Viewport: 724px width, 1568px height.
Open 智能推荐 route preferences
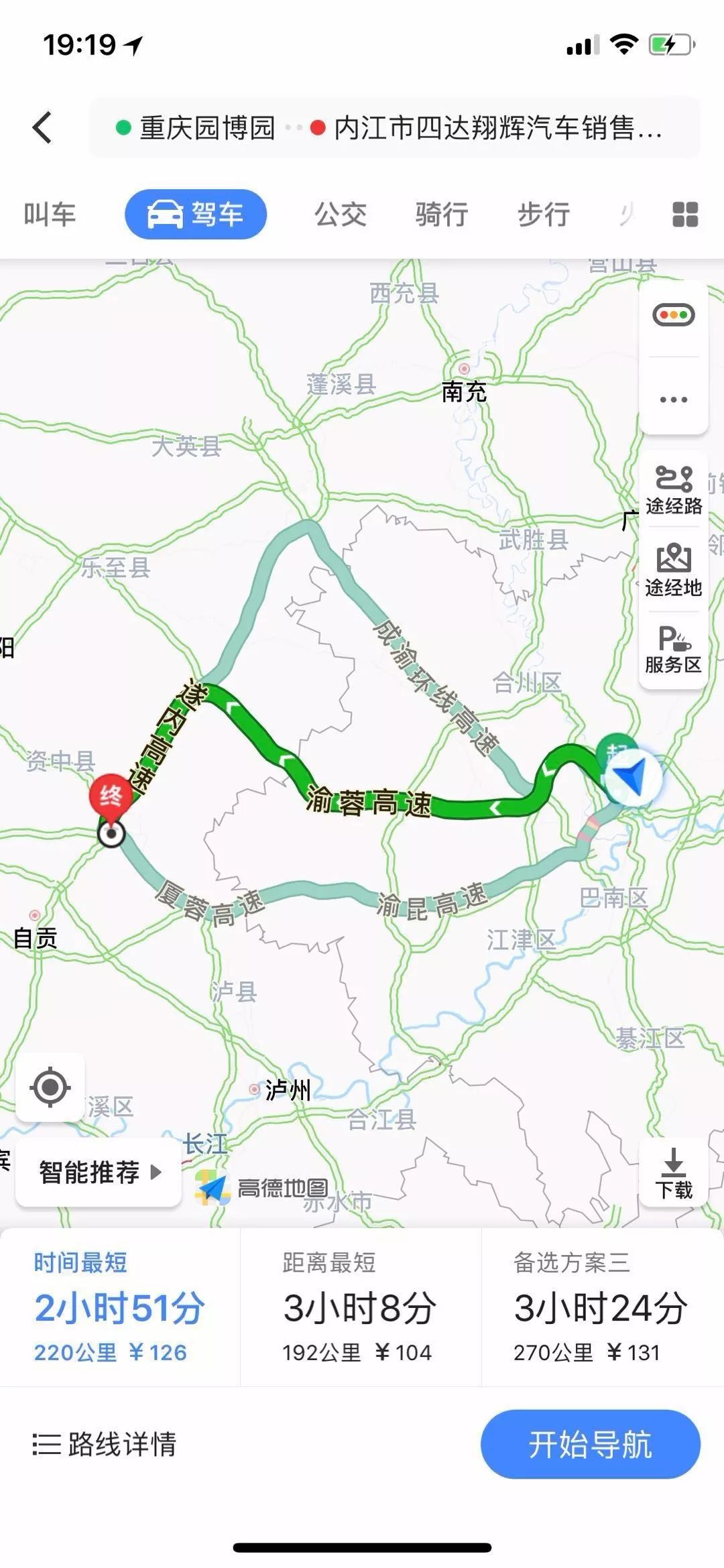(x=99, y=1172)
